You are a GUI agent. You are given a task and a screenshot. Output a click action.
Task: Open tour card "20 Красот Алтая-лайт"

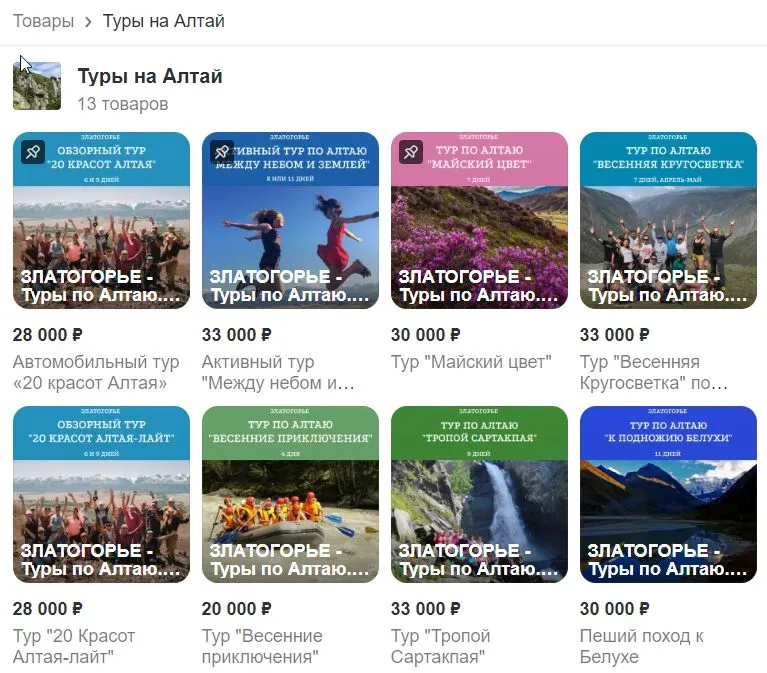(101, 494)
